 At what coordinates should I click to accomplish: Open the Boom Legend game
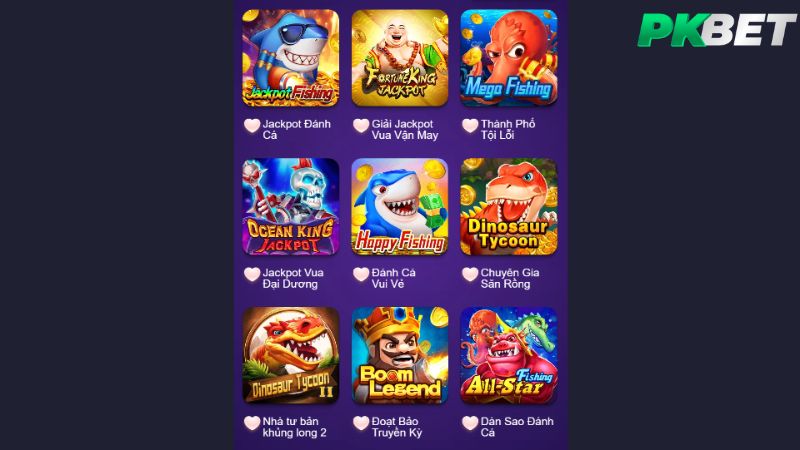400,355
